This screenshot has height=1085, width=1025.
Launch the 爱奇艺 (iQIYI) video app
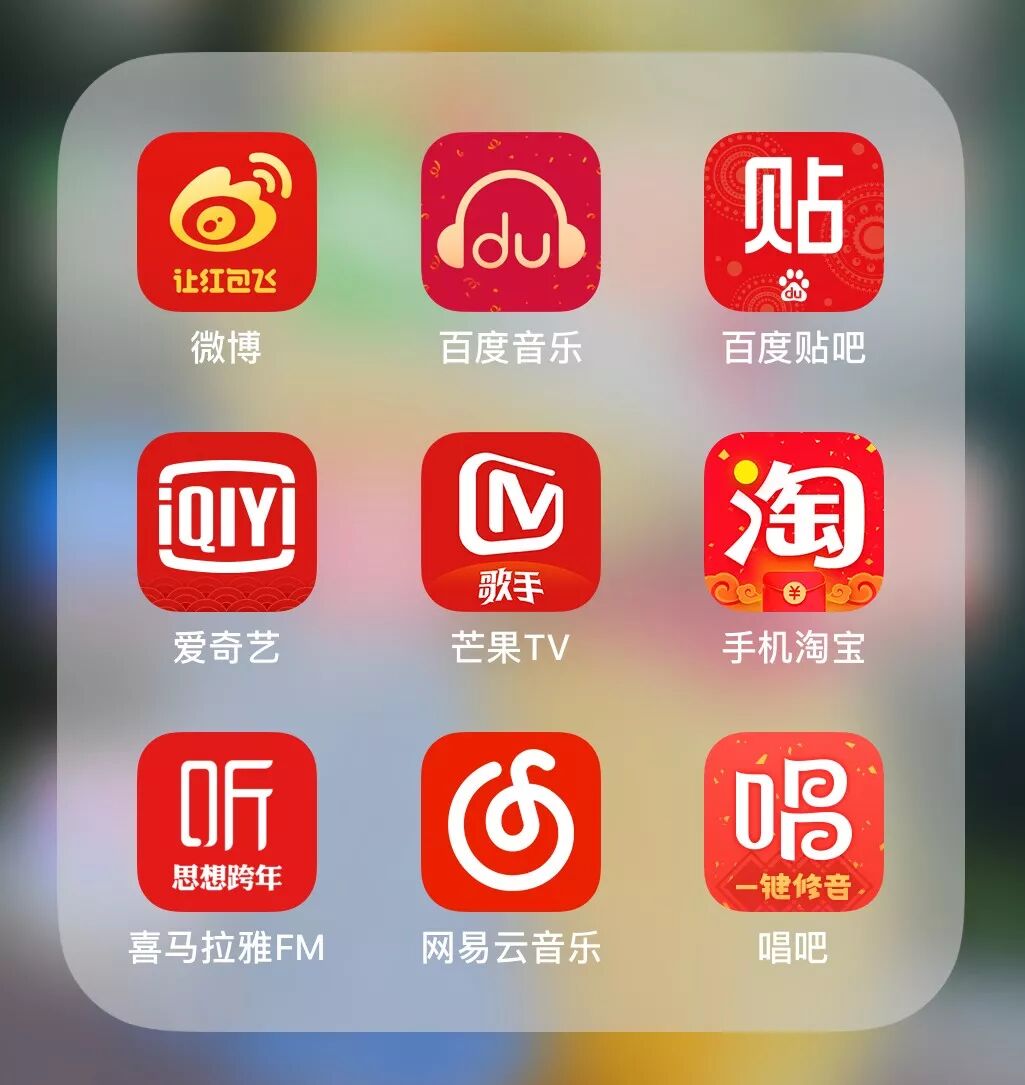click(227, 521)
